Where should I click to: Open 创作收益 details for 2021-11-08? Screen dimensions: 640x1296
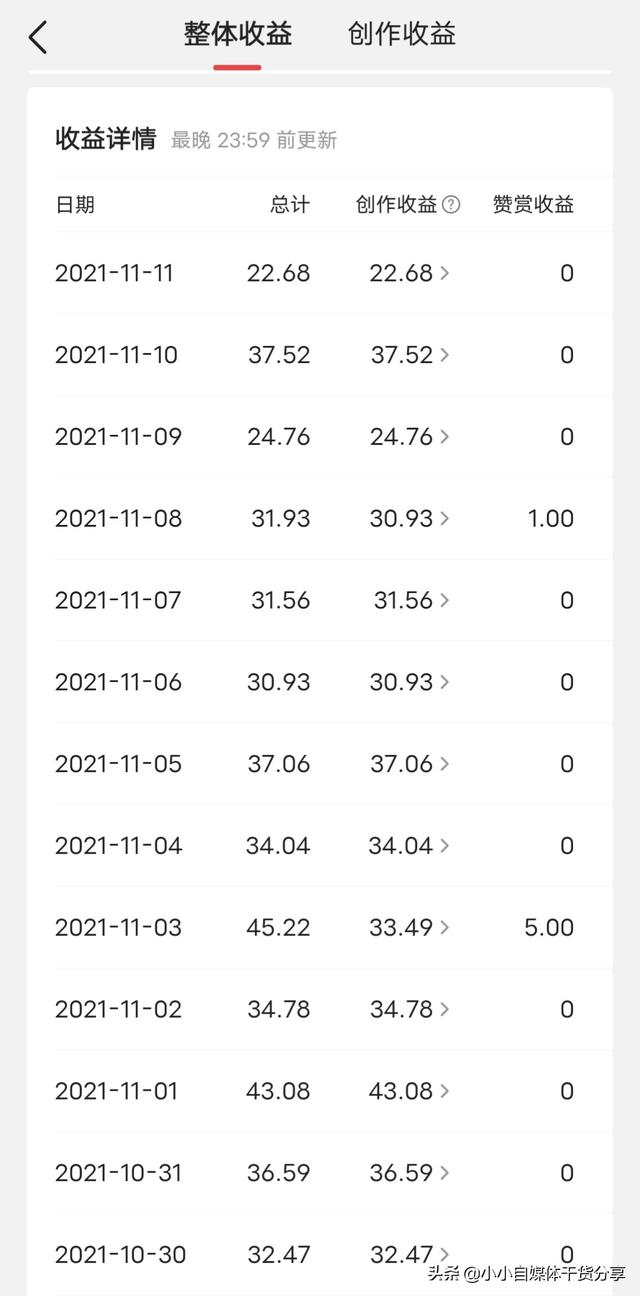tap(409, 519)
